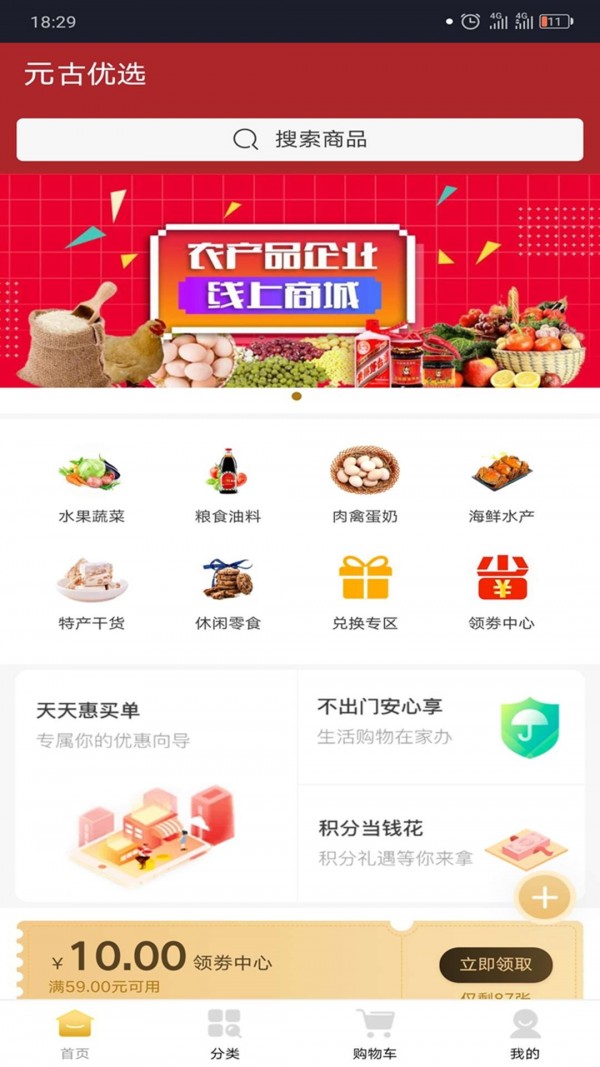Select the 休闲零食 category
This screenshot has width=600, height=1067.
pos(228,592)
